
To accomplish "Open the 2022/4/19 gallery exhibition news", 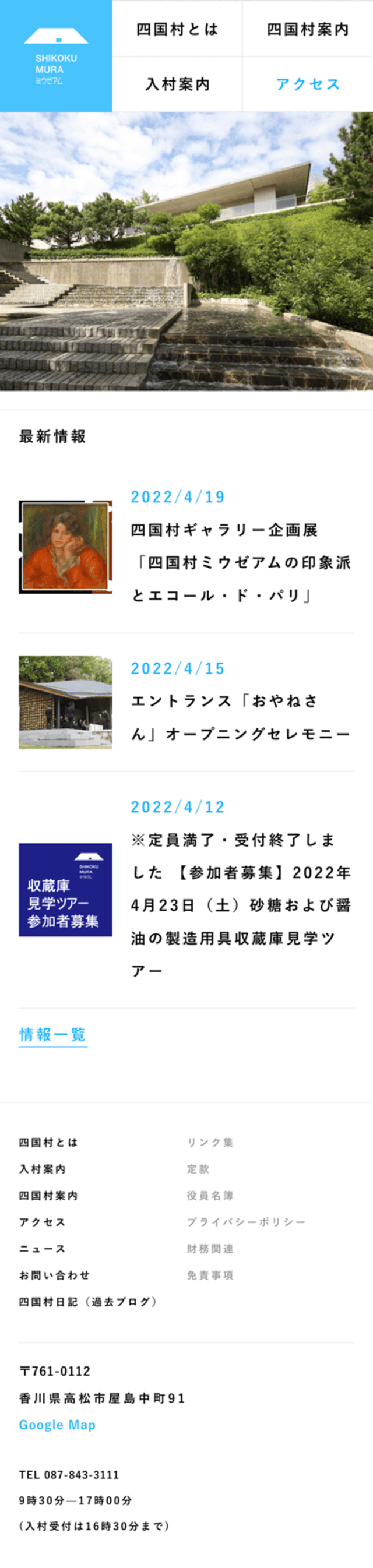I will pyautogui.click(x=241, y=562).
